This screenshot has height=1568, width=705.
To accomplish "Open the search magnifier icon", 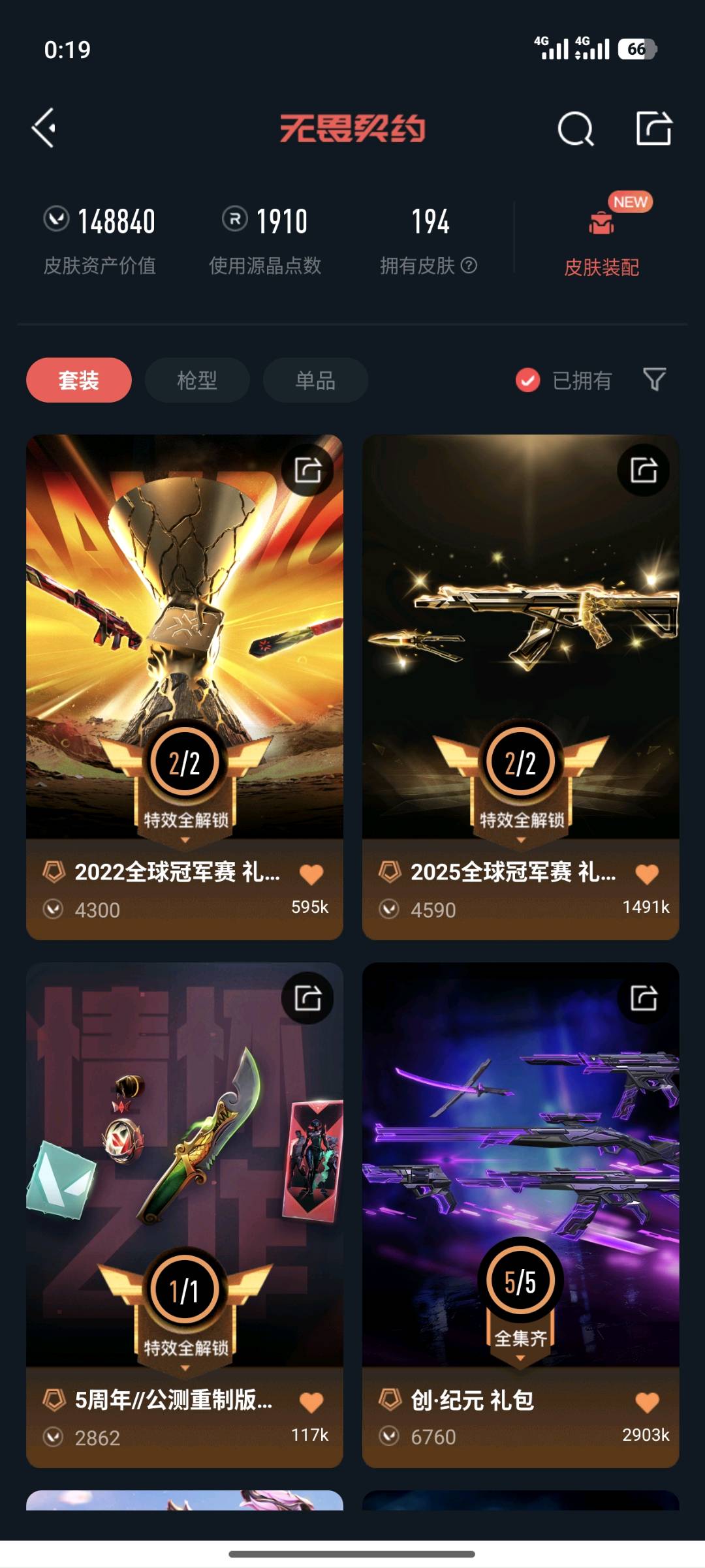I will [x=576, y=128].
